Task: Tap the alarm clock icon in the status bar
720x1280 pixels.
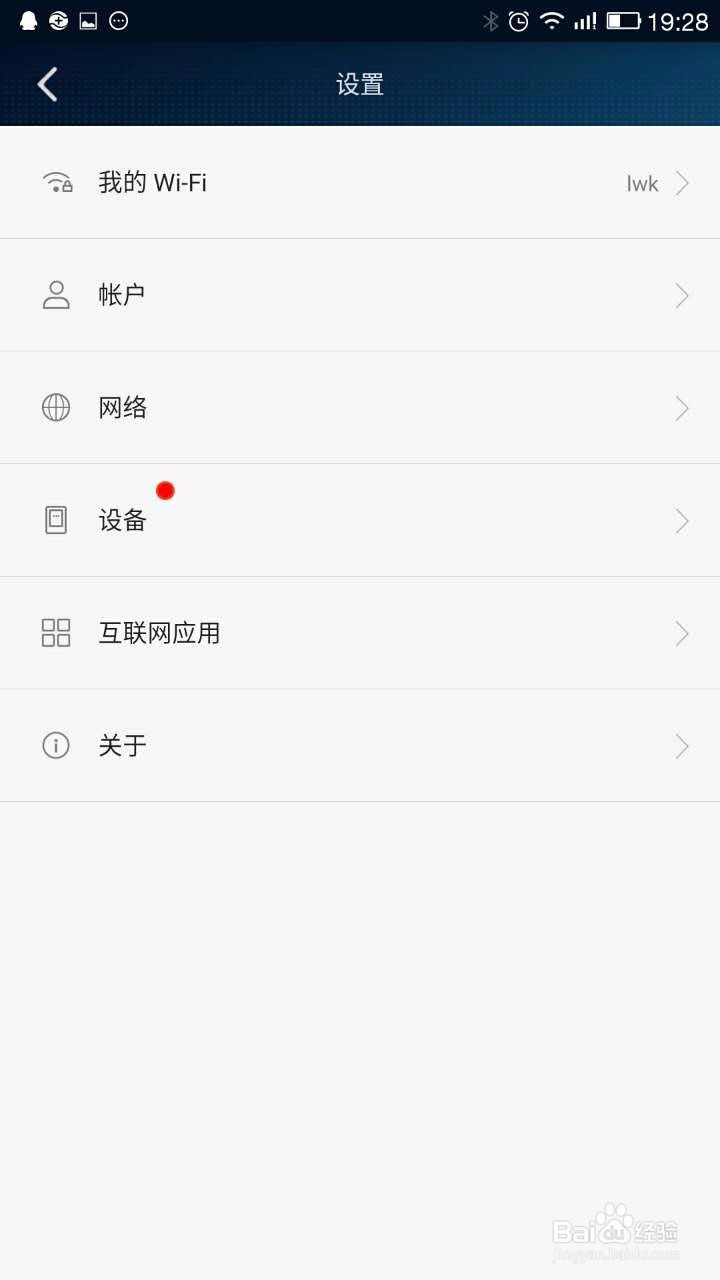Action: tap(519, 19)
